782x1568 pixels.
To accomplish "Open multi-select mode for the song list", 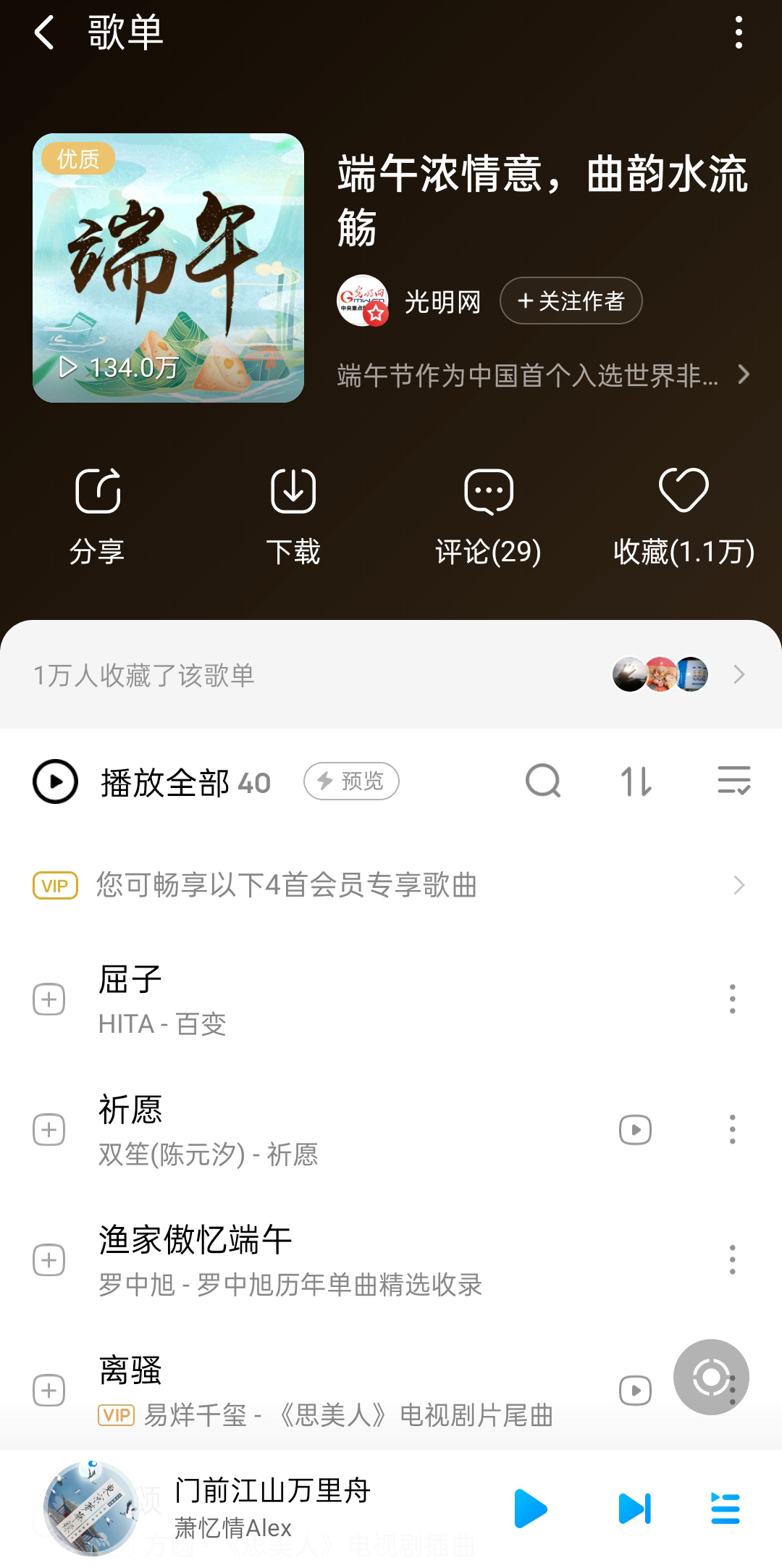I will [x=733, y=781].
